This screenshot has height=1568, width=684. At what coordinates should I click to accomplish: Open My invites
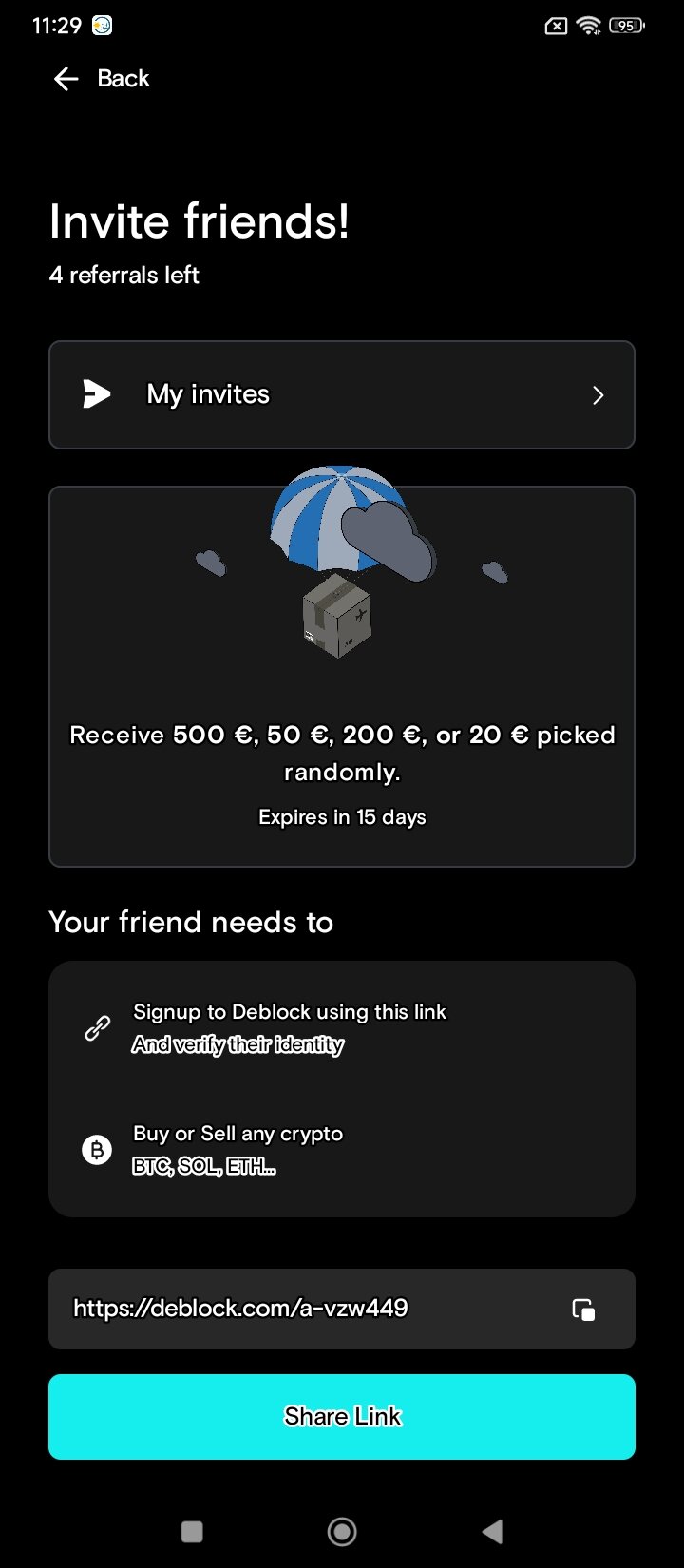click(x=342, y=394)
